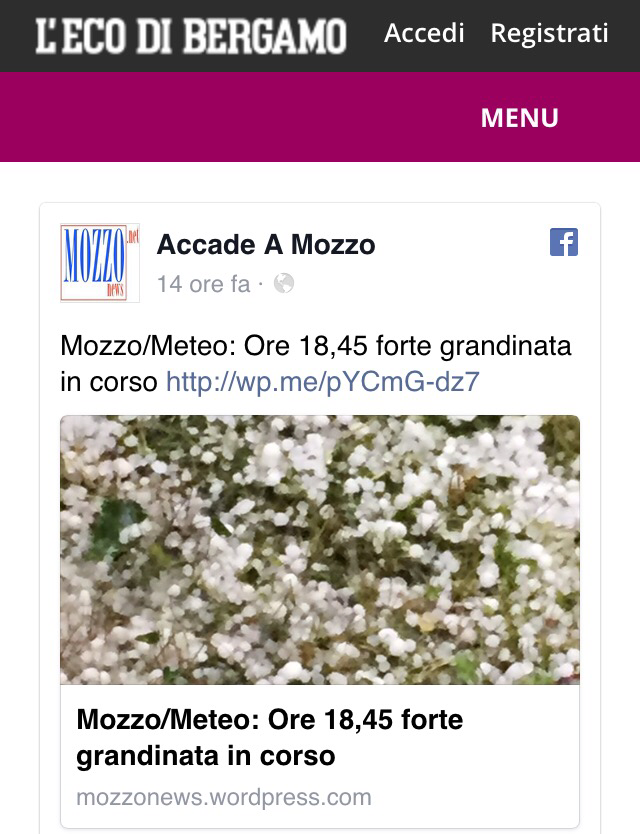Tap the Mozzo News profile picture

pyautogui.click(x=99, y=263)
